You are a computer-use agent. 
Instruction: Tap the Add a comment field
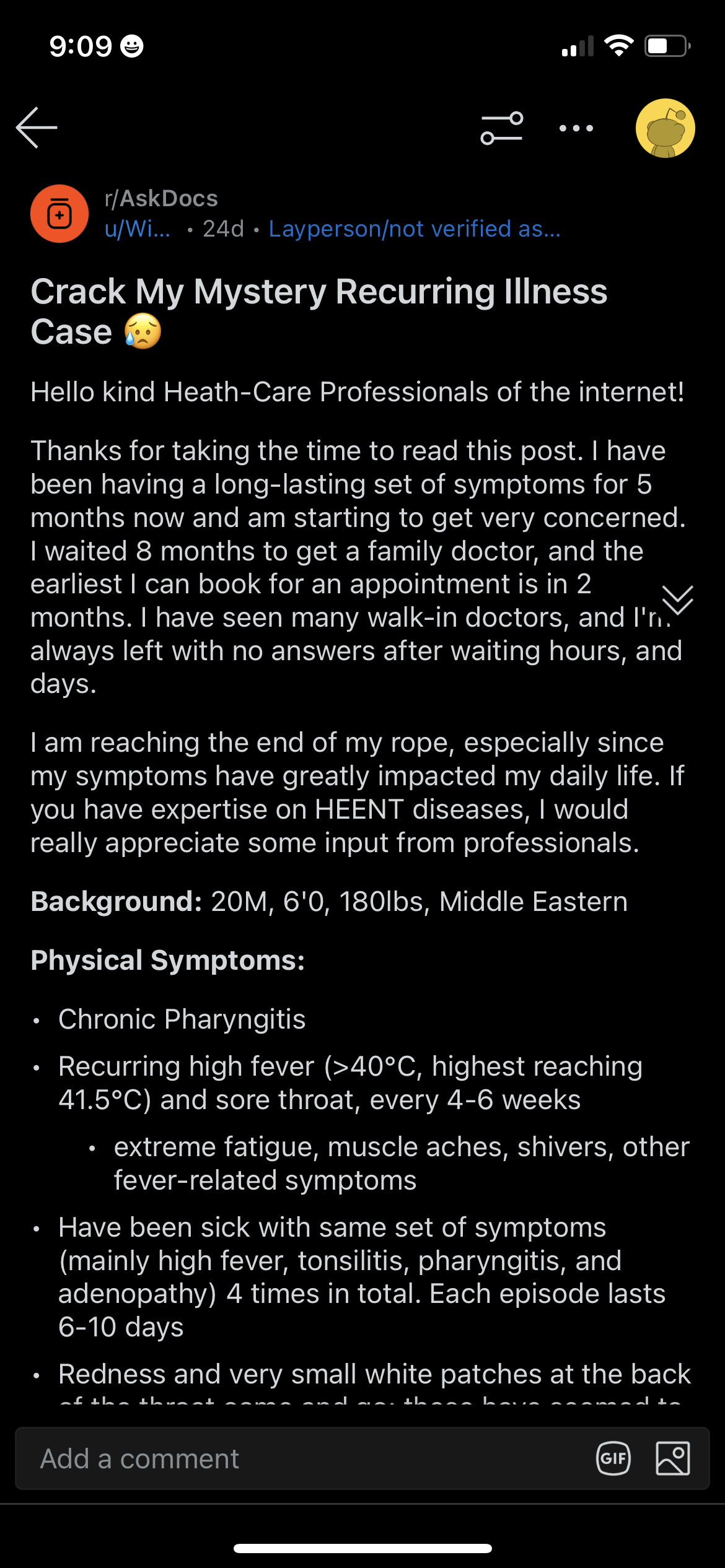(304, 1459)
